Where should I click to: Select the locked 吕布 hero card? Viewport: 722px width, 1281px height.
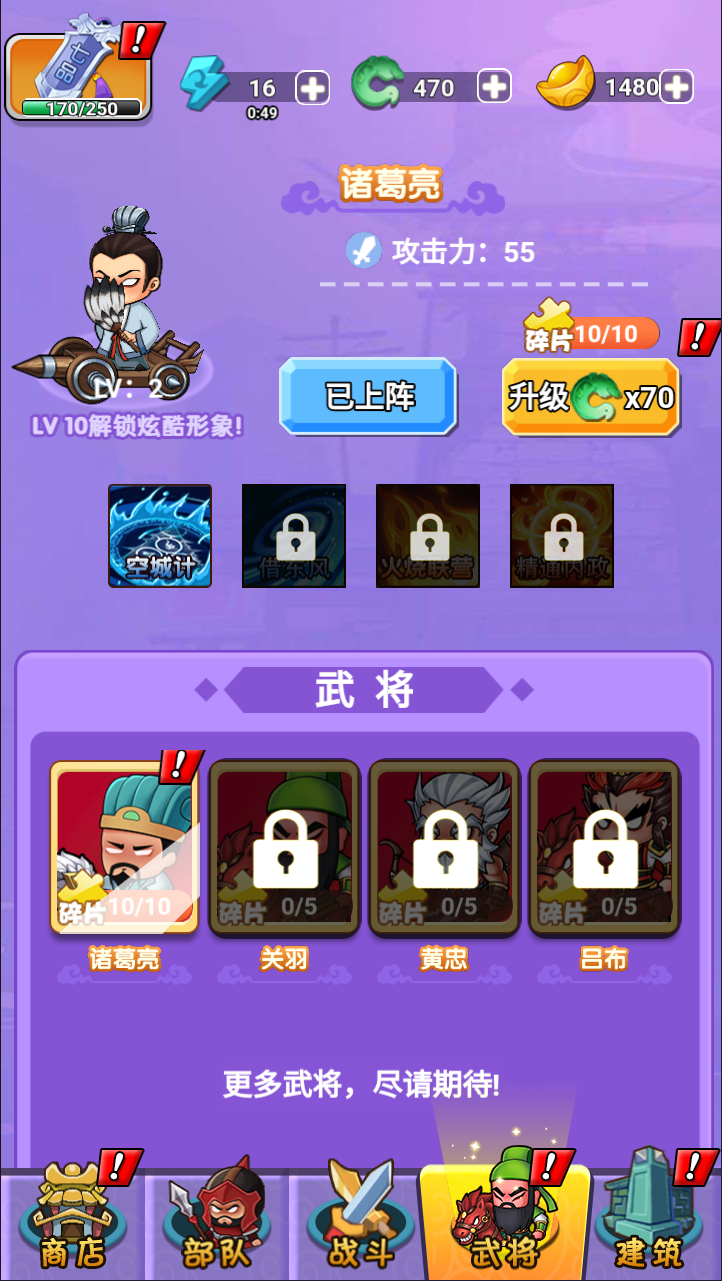(604, 848)
